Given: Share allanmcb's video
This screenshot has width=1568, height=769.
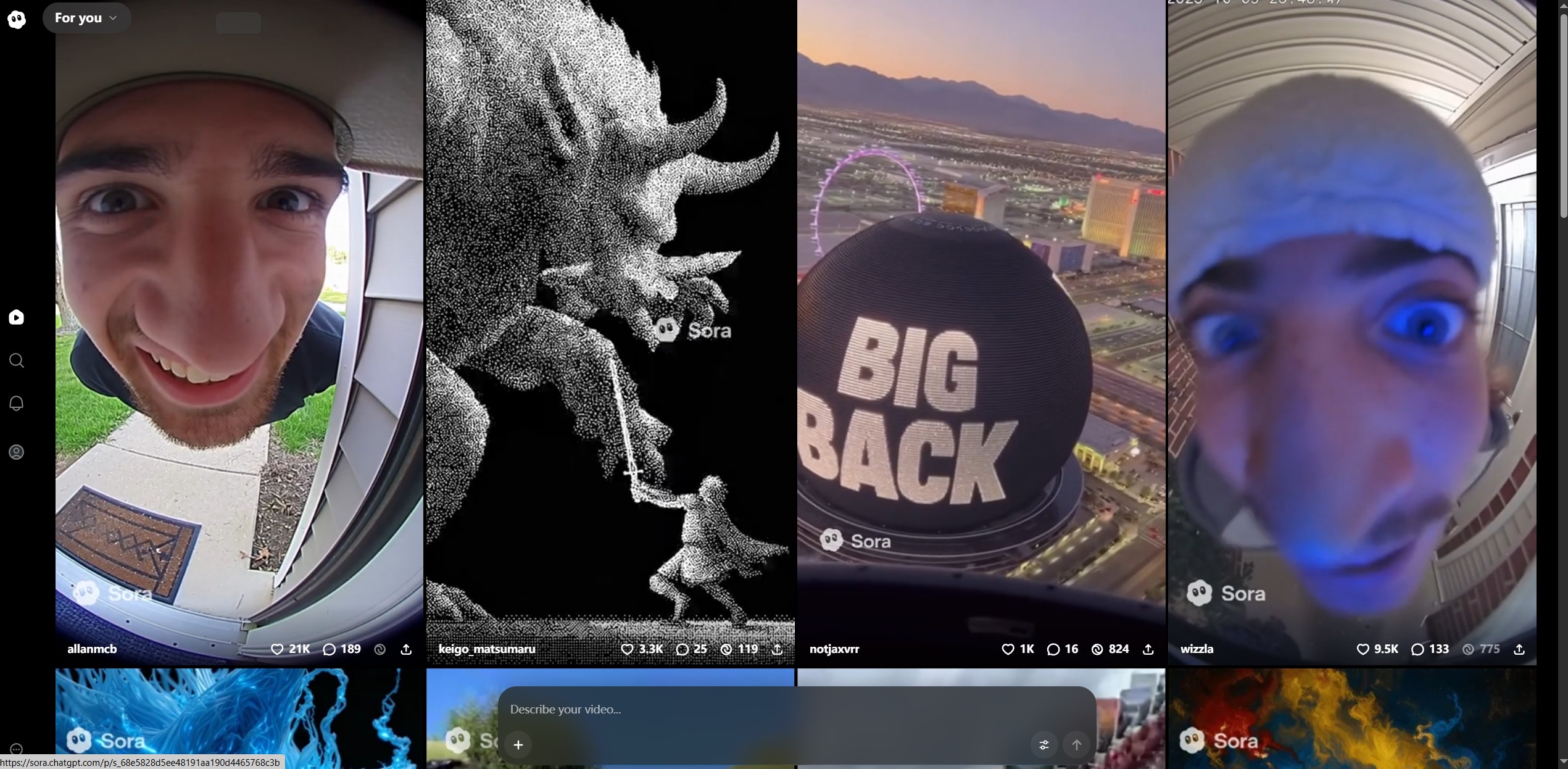Looking at the screenshot, I should (406, 649).
